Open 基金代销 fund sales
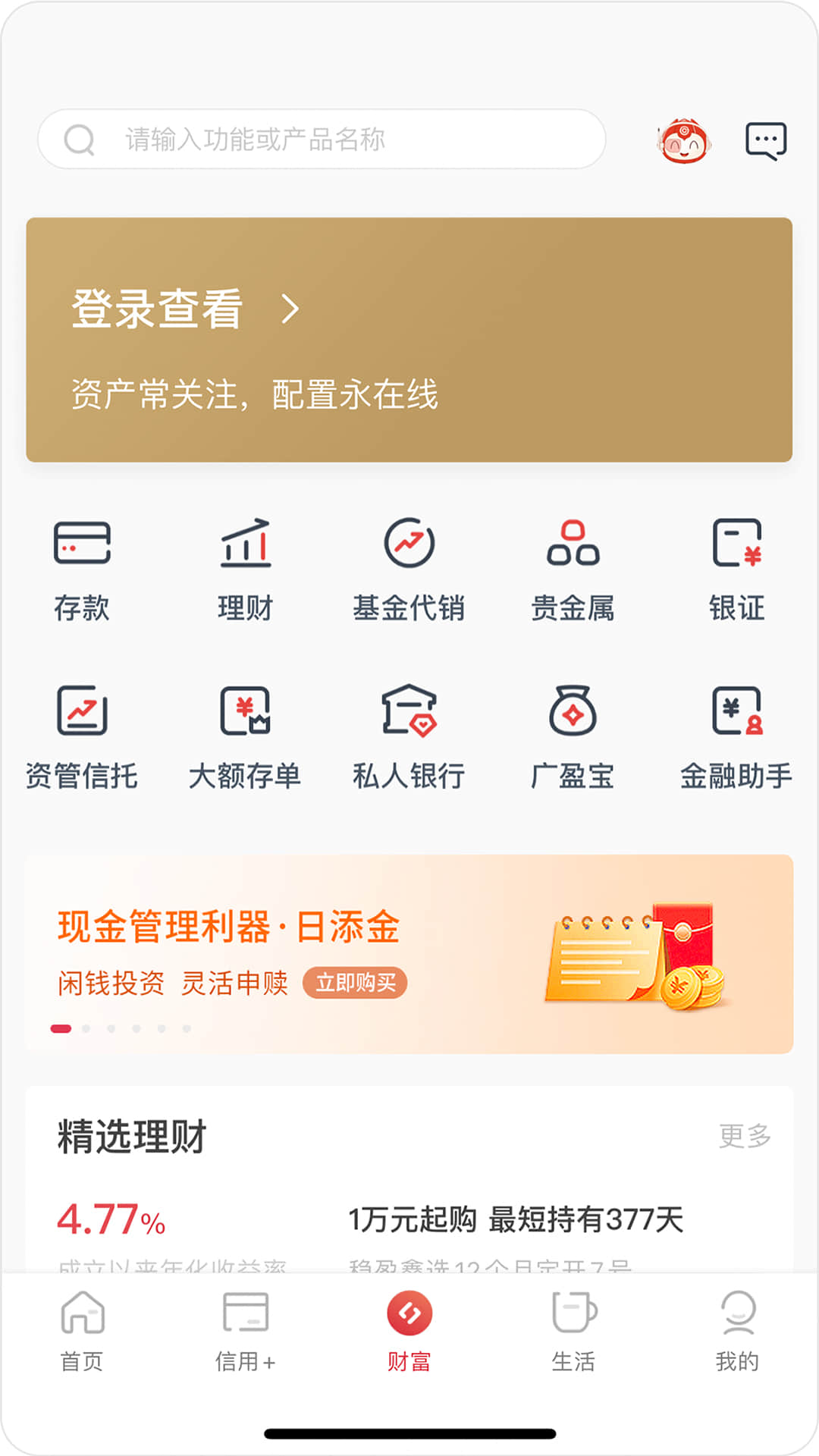 pos(409,569)
